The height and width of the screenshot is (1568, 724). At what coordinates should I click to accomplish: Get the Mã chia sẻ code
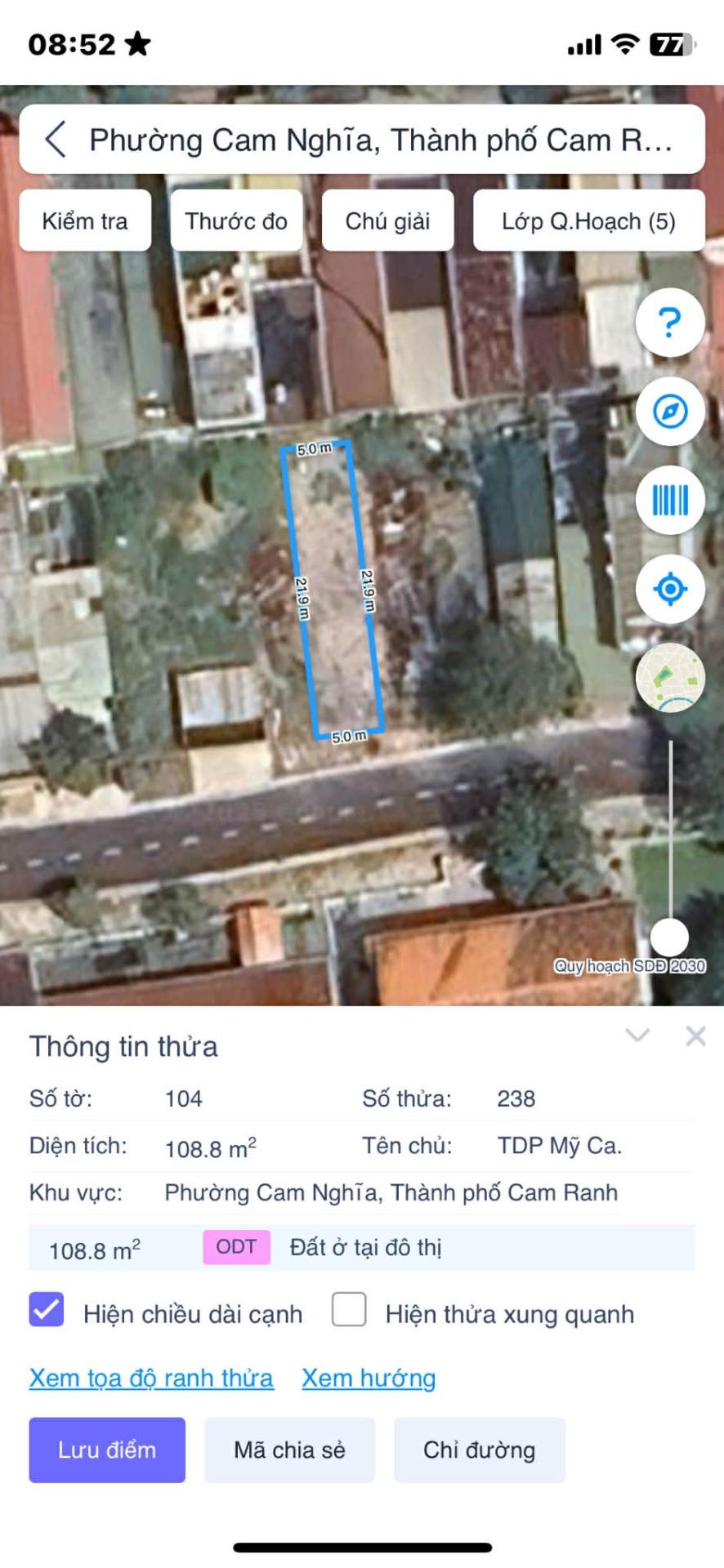click(289, 1450)
